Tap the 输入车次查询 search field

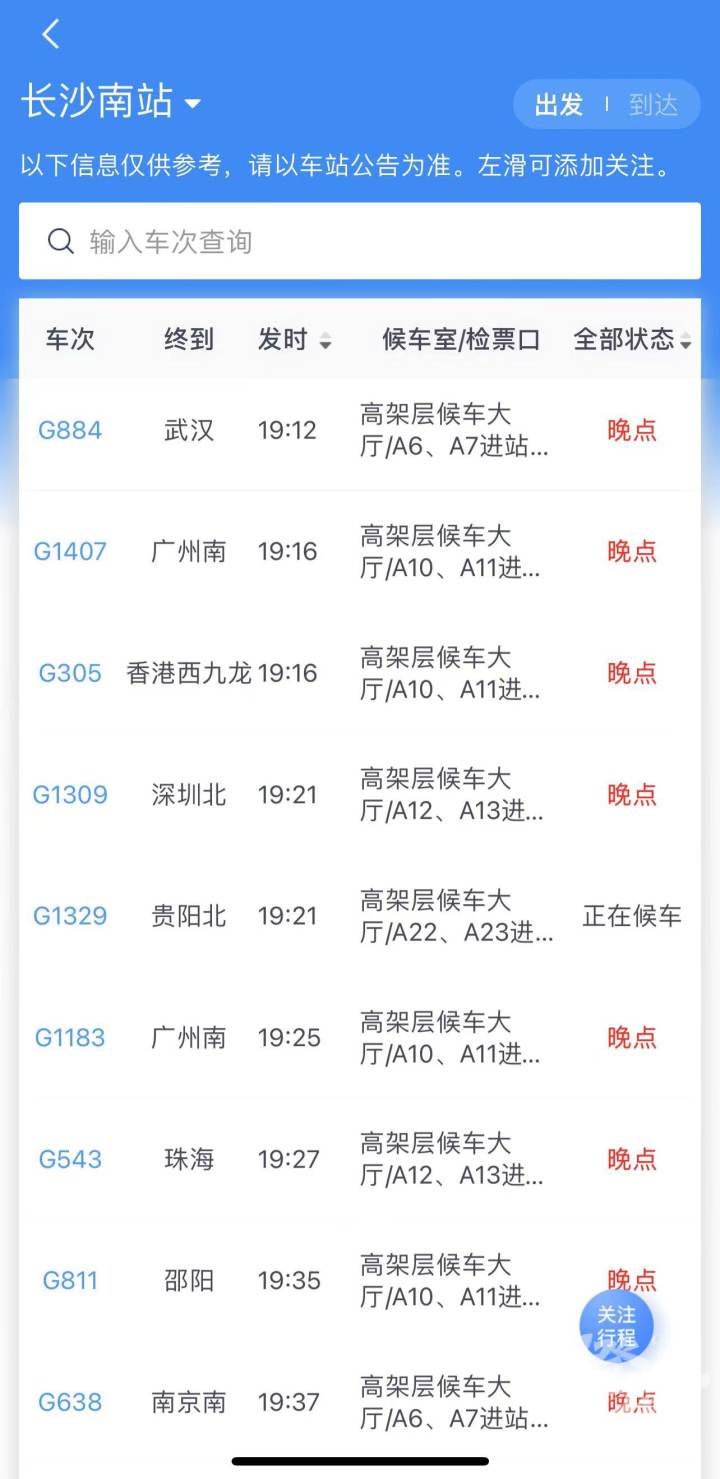[360, 242]
